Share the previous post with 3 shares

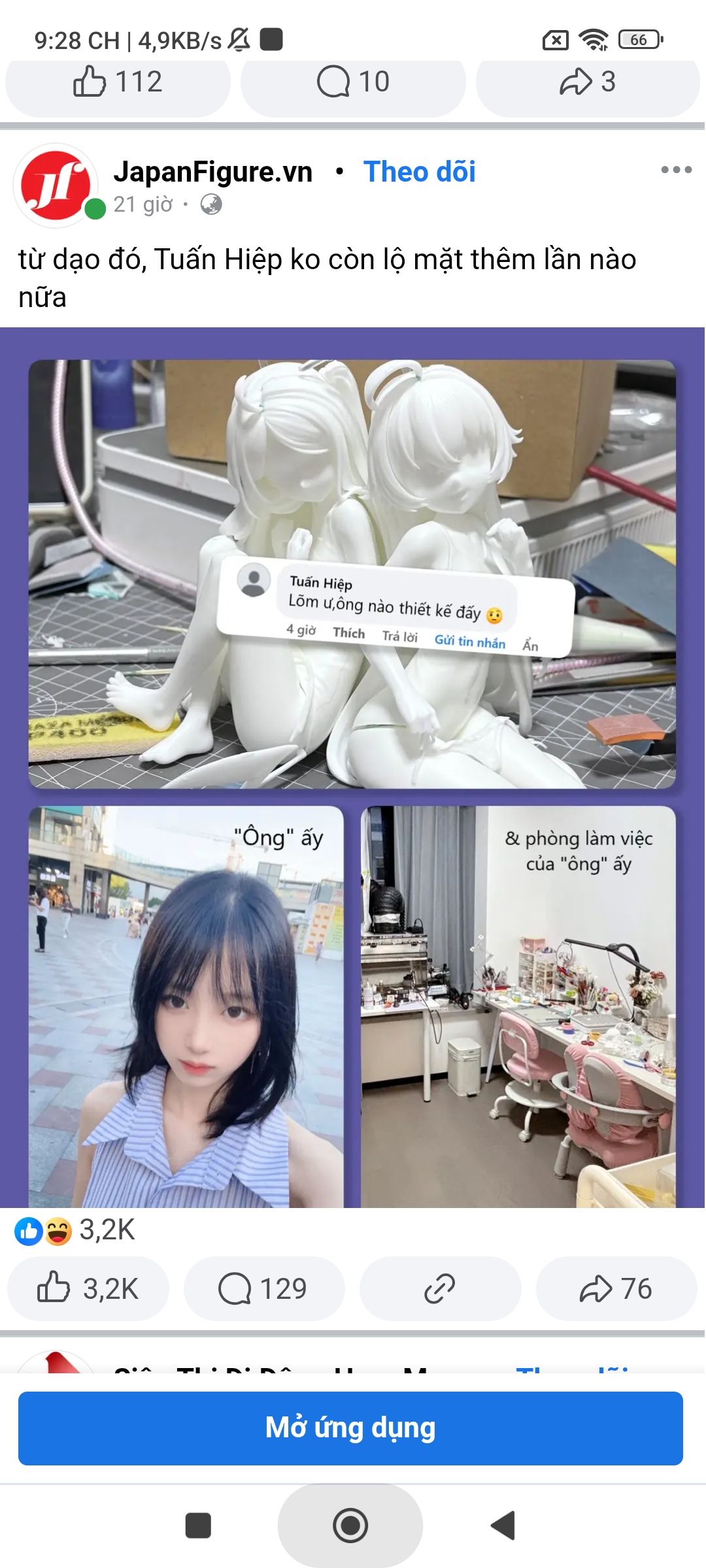pyautogui.click(x=587, y=84)
